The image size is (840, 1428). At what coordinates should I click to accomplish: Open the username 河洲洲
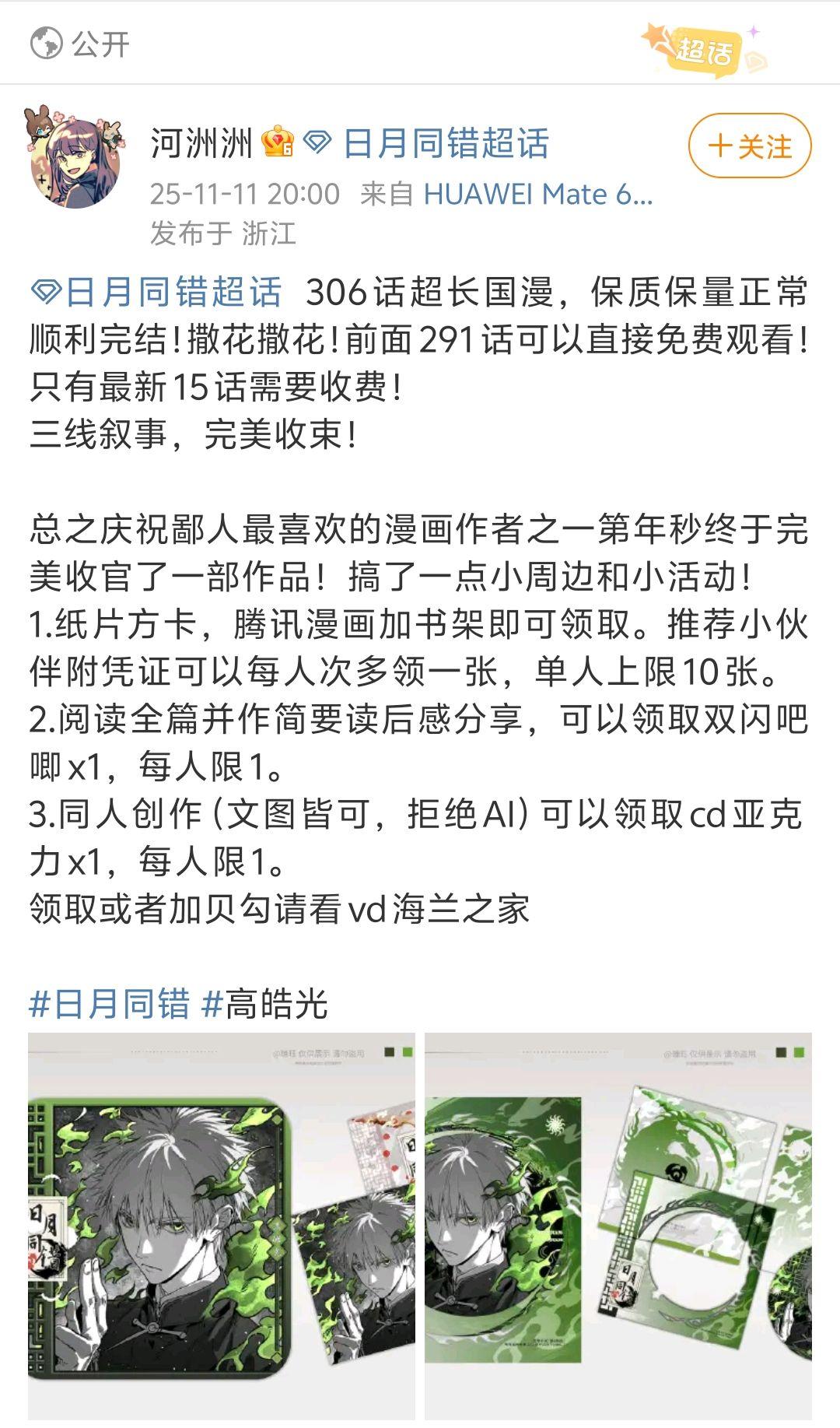tap(201, 144)
